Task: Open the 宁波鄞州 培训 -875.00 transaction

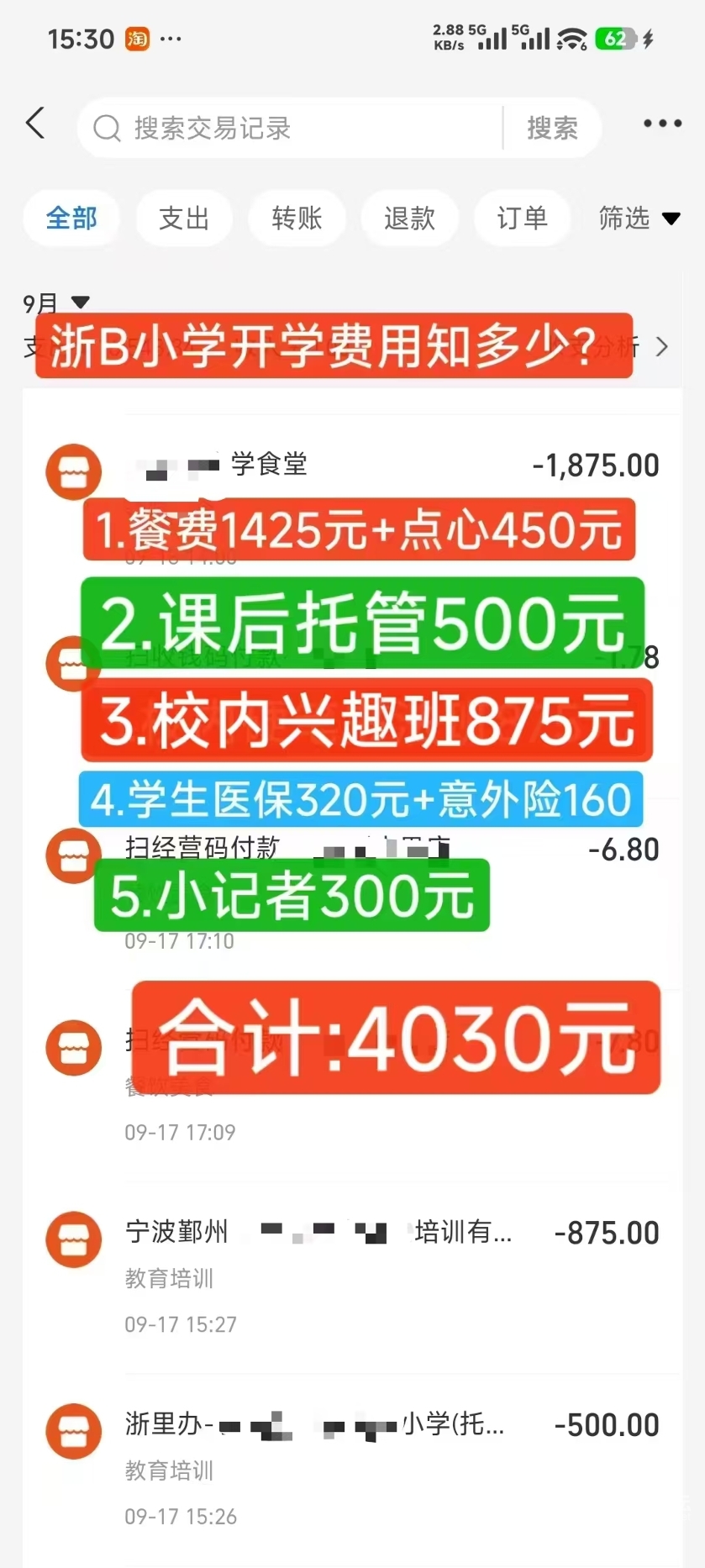Action: point(352,1277)
